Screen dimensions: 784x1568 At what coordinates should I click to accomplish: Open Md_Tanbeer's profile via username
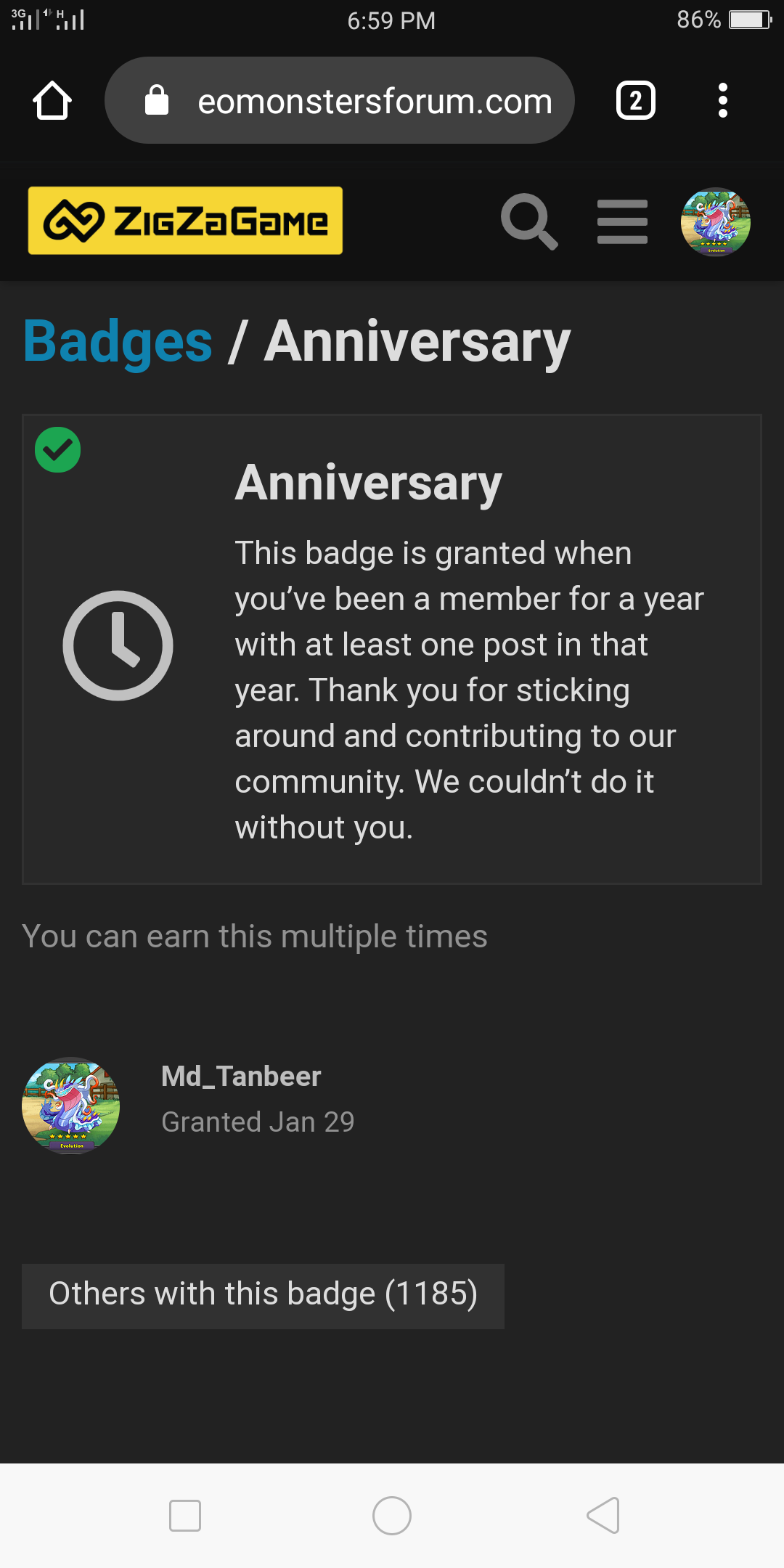click(x=241, y=1076)
